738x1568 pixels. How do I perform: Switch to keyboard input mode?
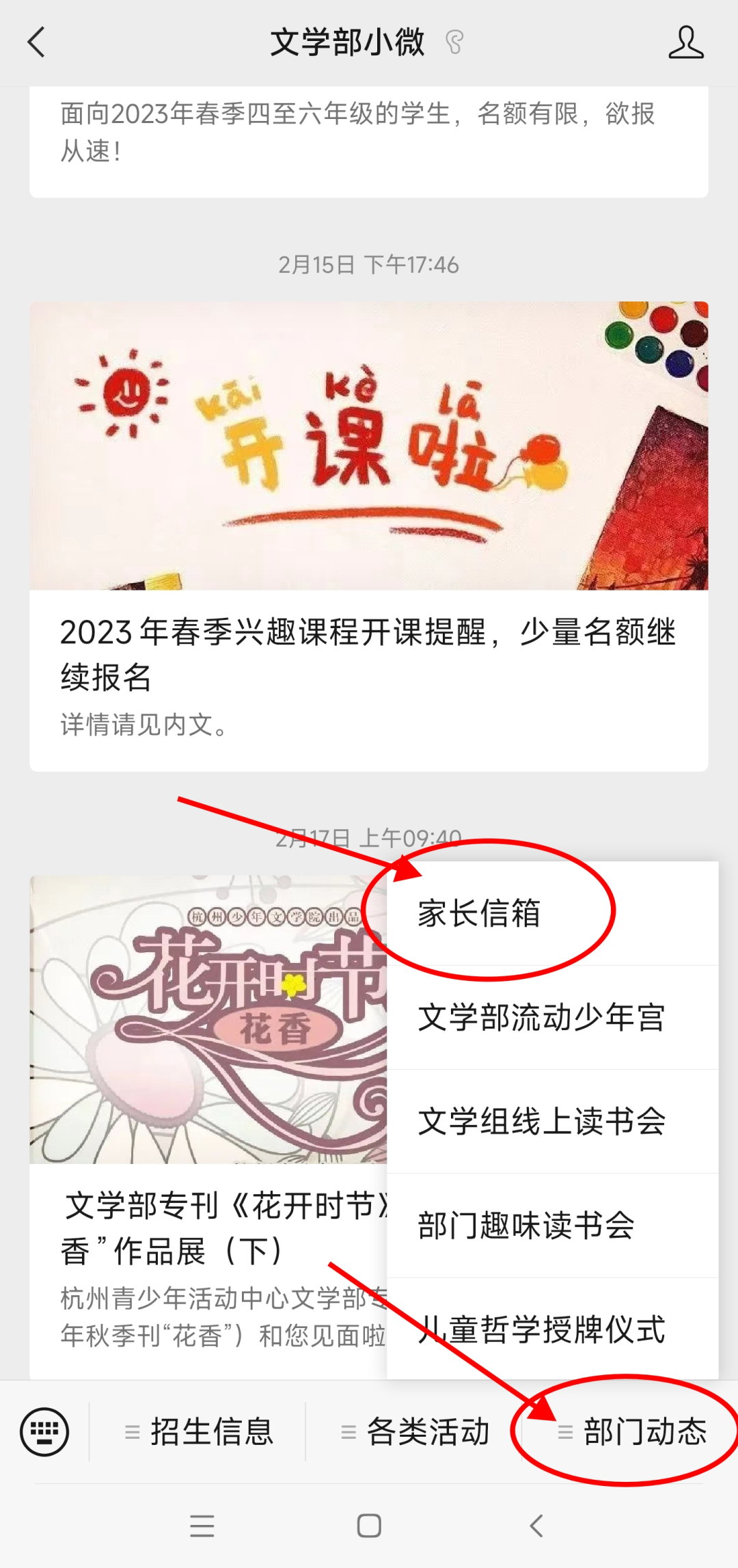[x=44, y=1432]
